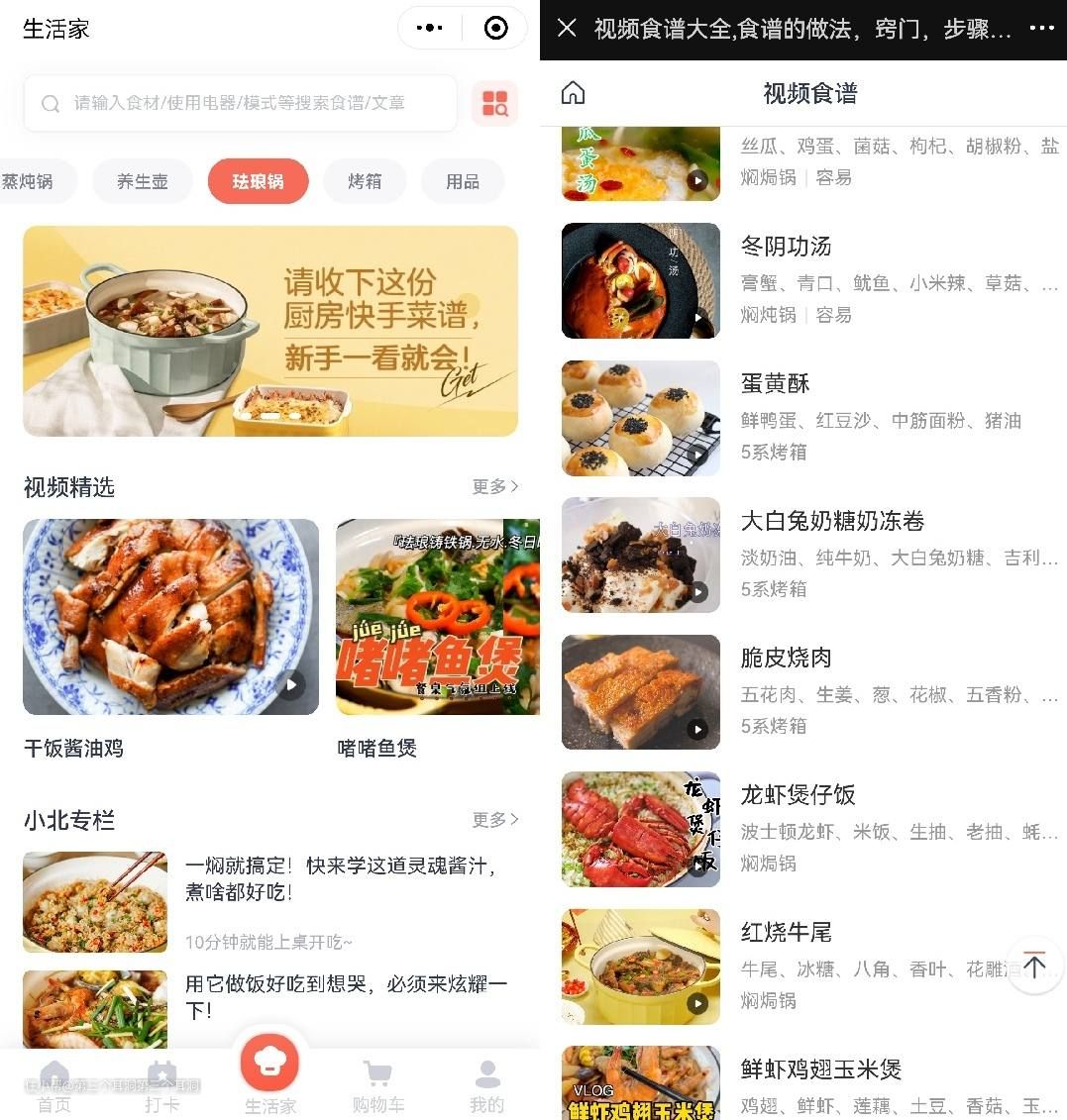The height and width of the screenshot is (1120, 1067).
Task: Open the 龙虾煲仔饭 recipe
Action: coord(798,794)
